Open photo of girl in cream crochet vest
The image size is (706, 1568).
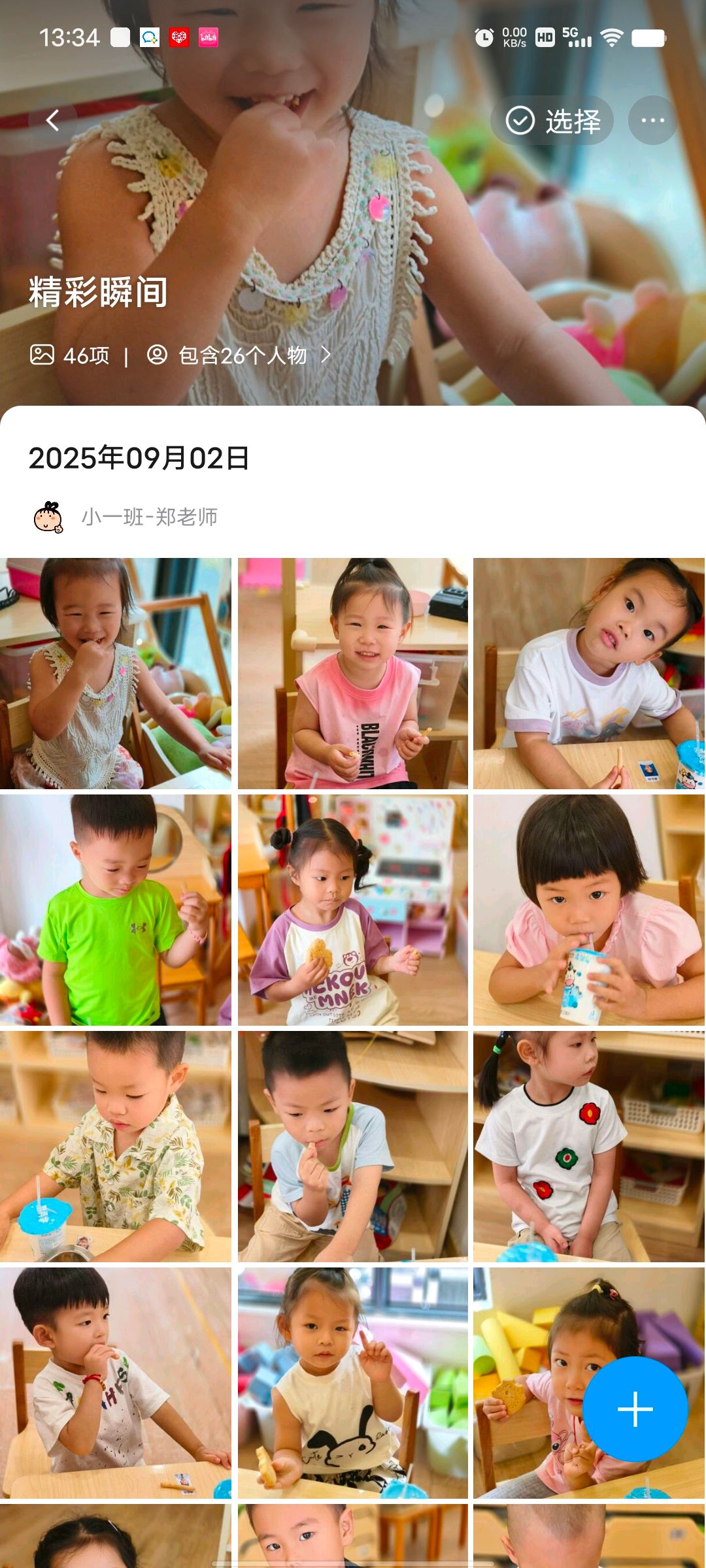[115, 673]
